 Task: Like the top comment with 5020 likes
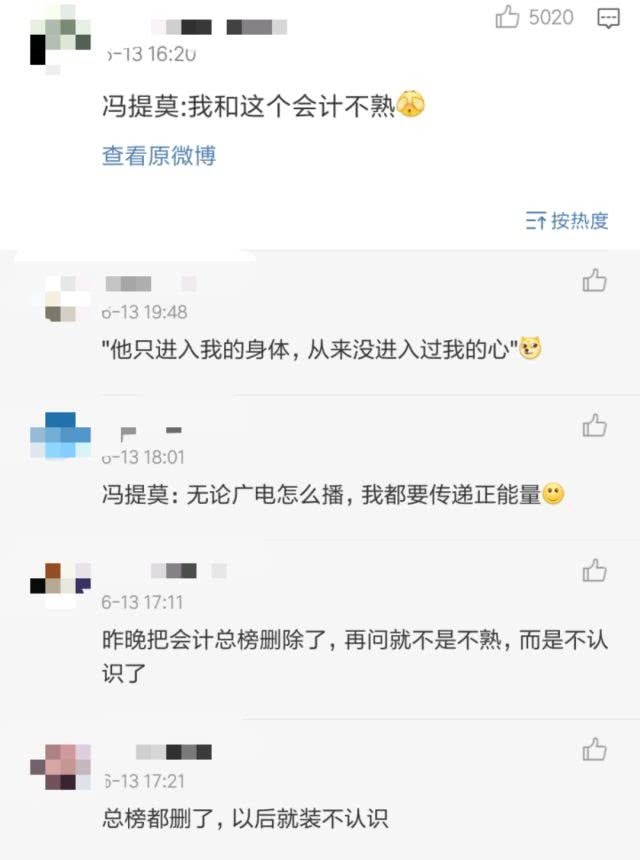[508, 17]
